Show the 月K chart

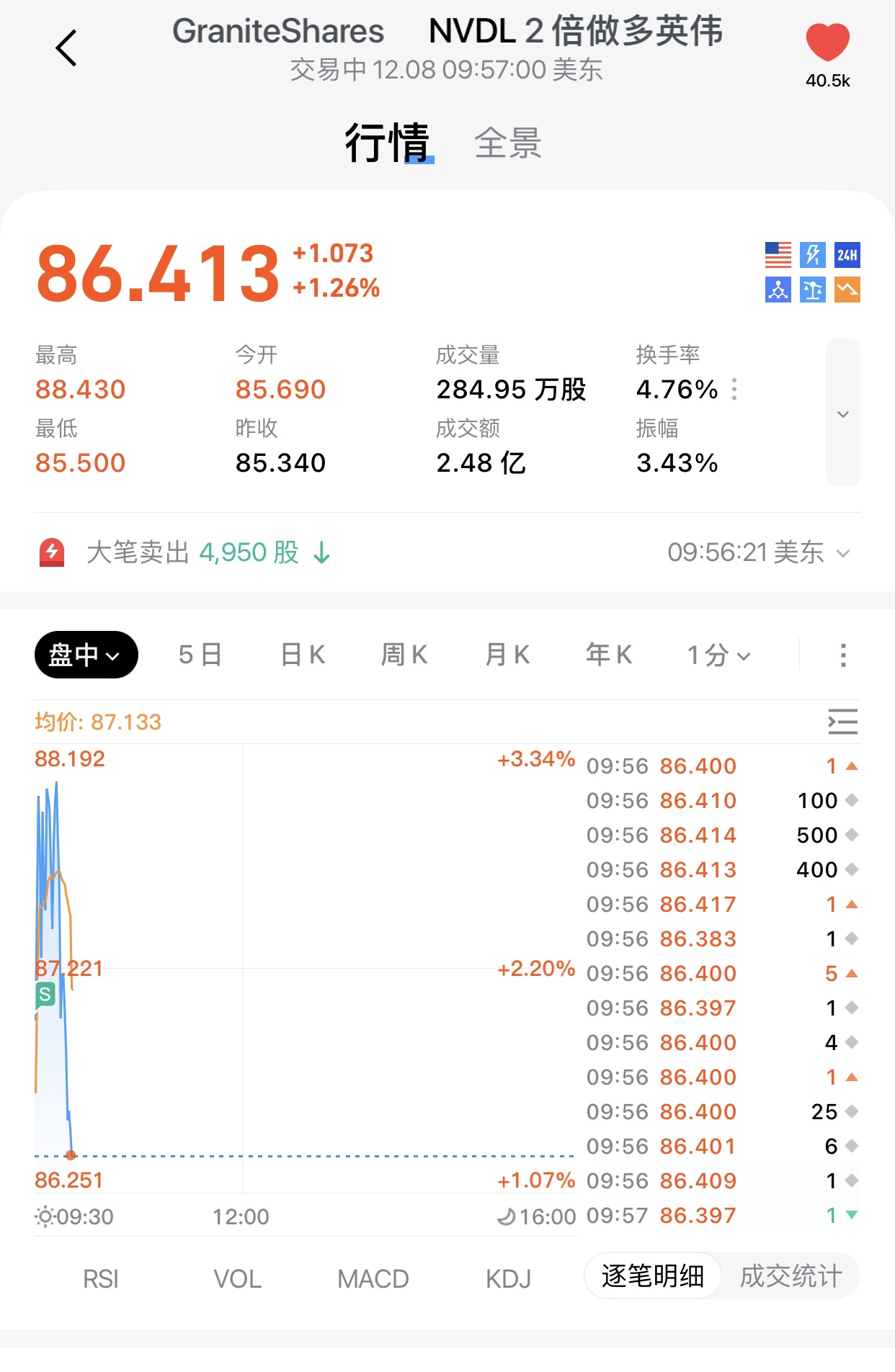[507, 655]
